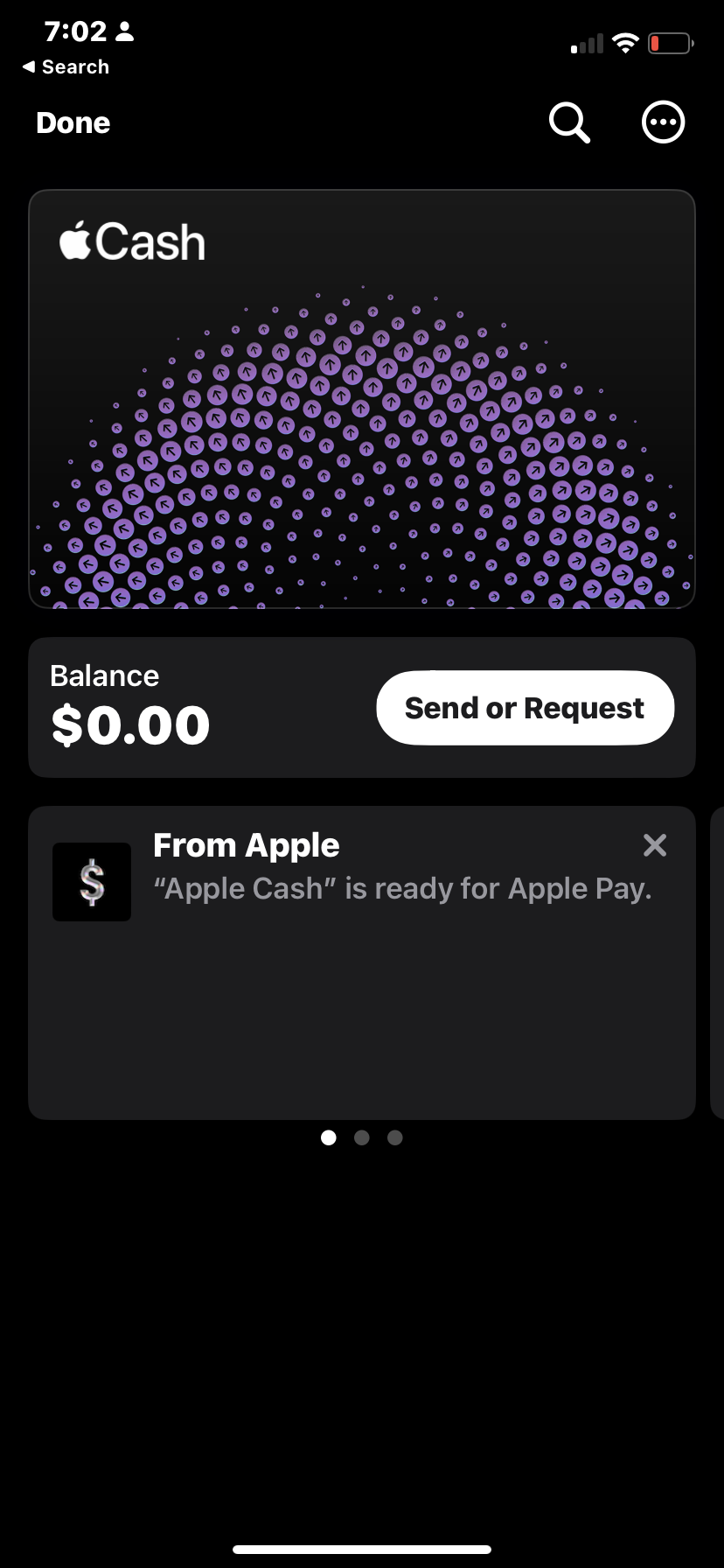Return to Search via the back link
Image resolution: width=724 pixels, height=1568 pixels.
tap(66, 67)
